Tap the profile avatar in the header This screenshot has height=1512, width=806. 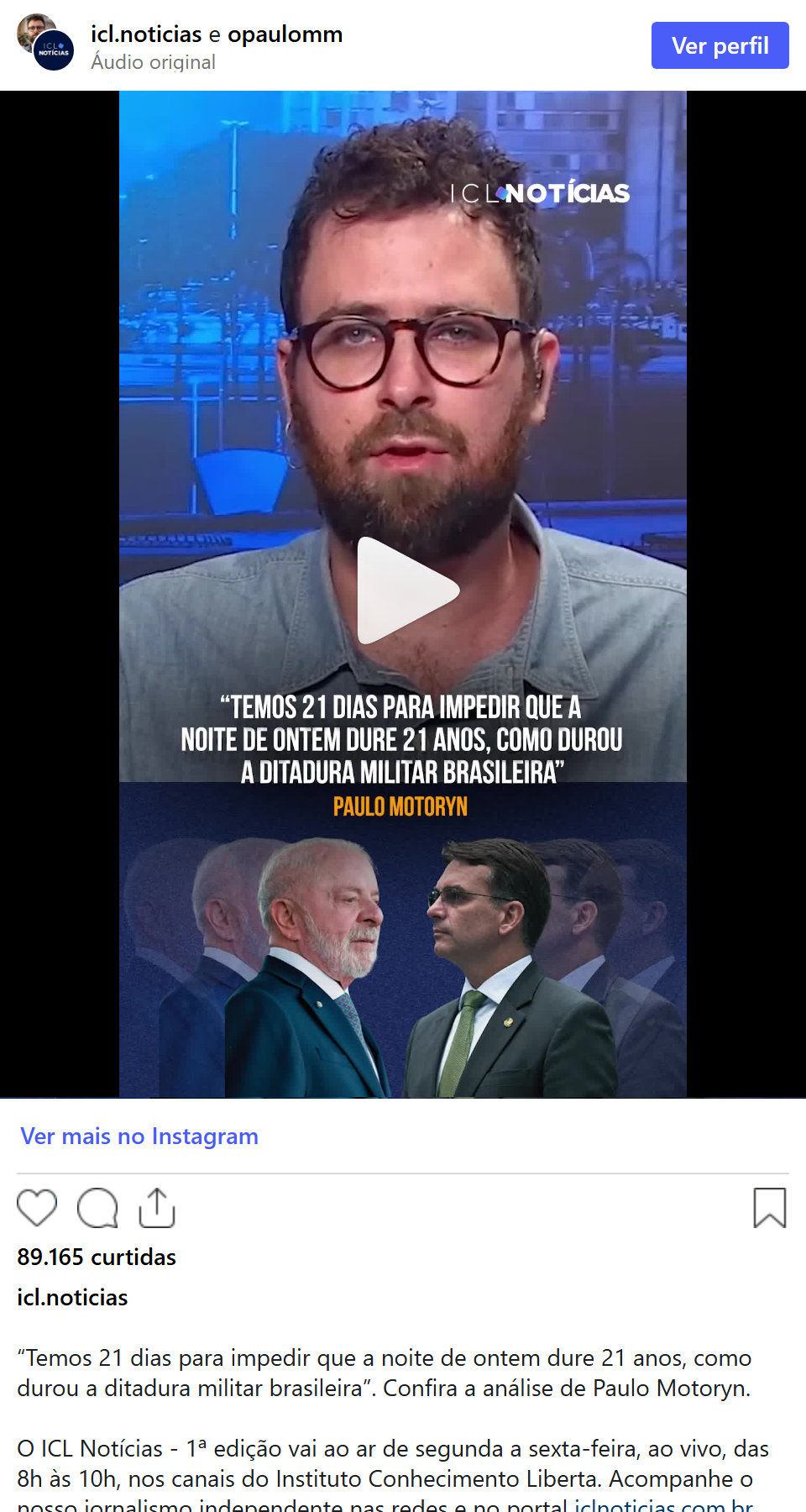click(45, 42)
